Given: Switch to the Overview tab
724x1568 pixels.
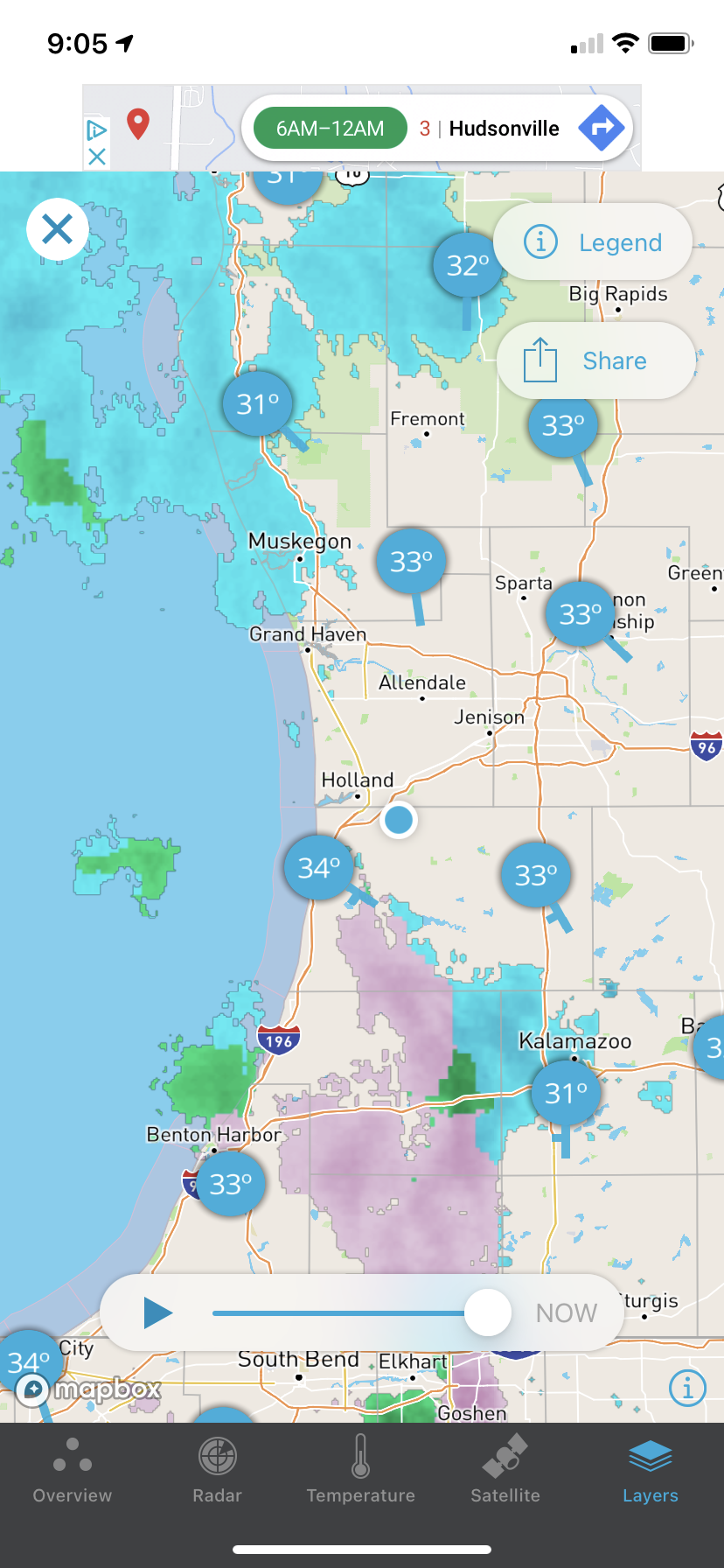Looking at the screenshot, I should pyautogui.click(x=73, y=1472).
